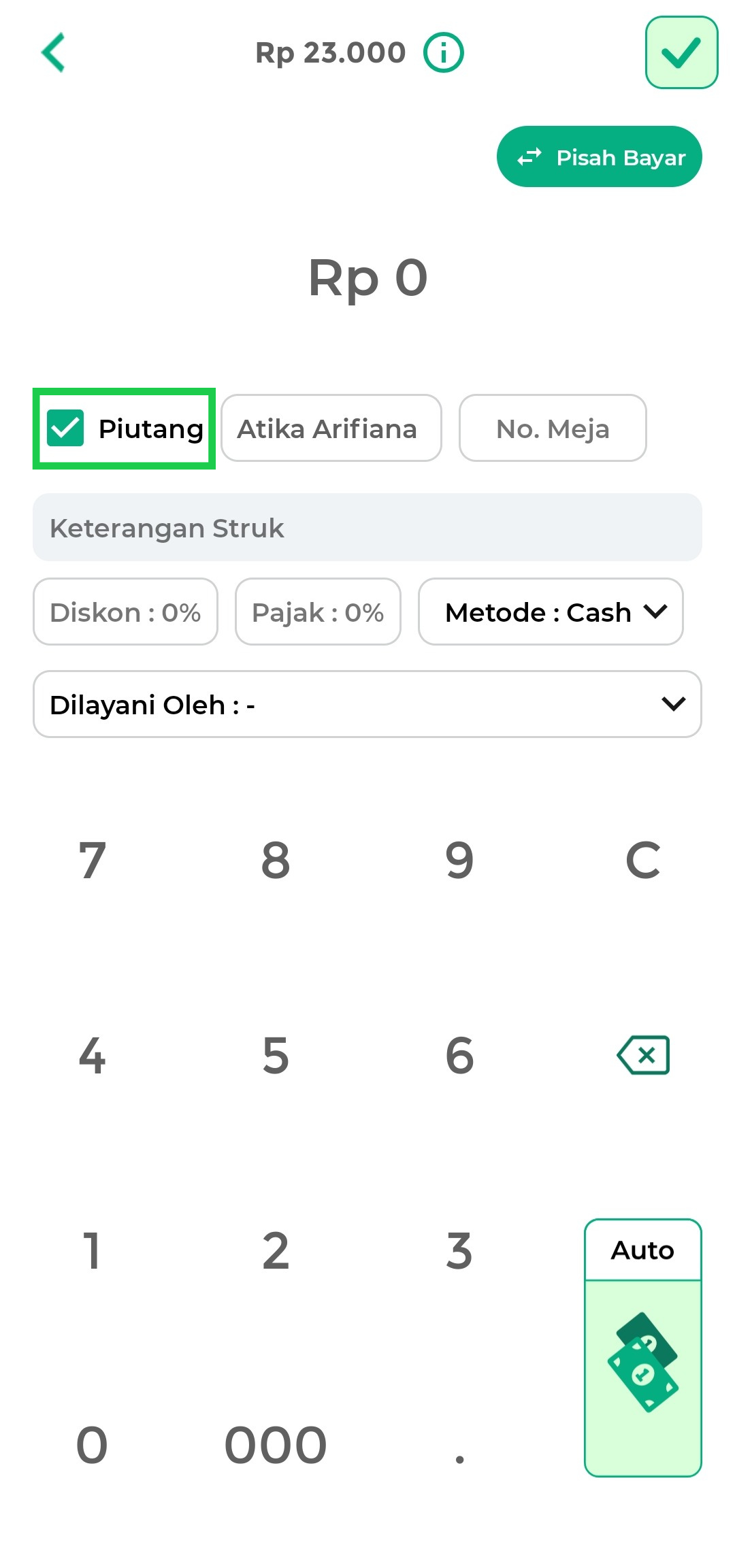
Task: Uncheck the Piutang checkbox
Action: 66,428
